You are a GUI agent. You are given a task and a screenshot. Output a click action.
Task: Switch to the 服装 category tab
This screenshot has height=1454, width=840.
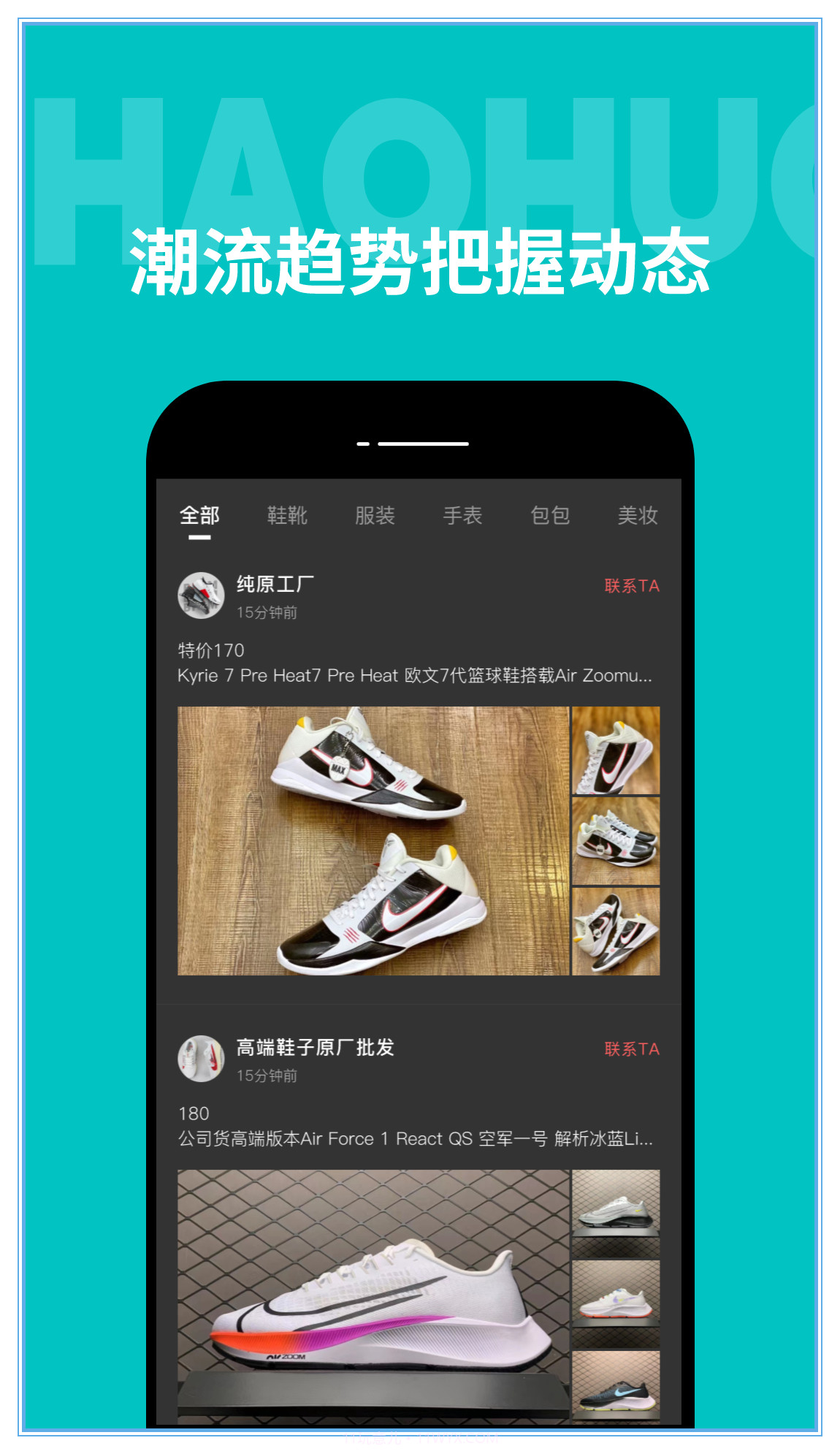click(376, 515)
